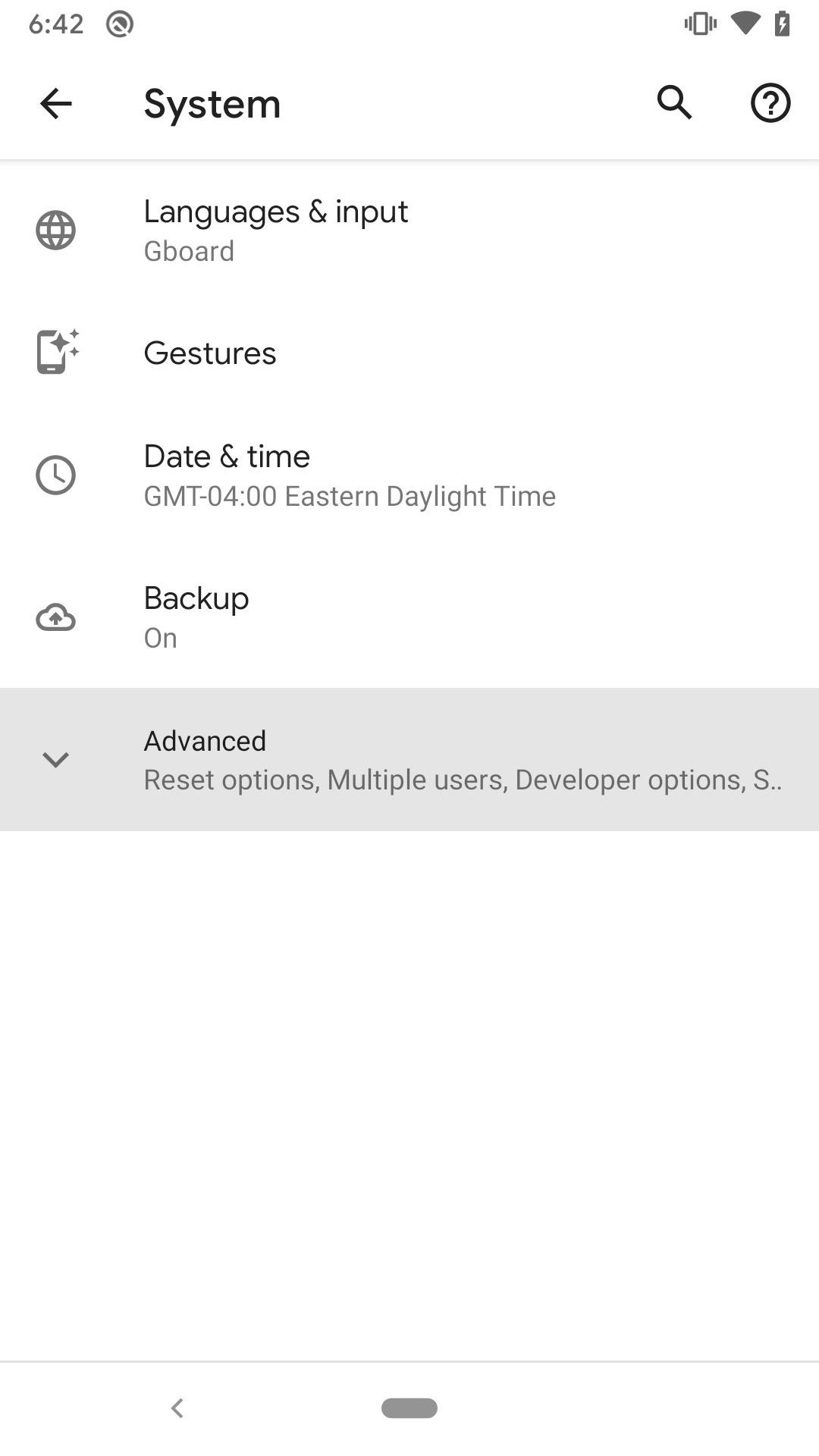The width and height of the screenshot is (819, 1456).
Task: Tap the clock icon beside Date & time
Action: pyautogui.click(x=56, y=475)
